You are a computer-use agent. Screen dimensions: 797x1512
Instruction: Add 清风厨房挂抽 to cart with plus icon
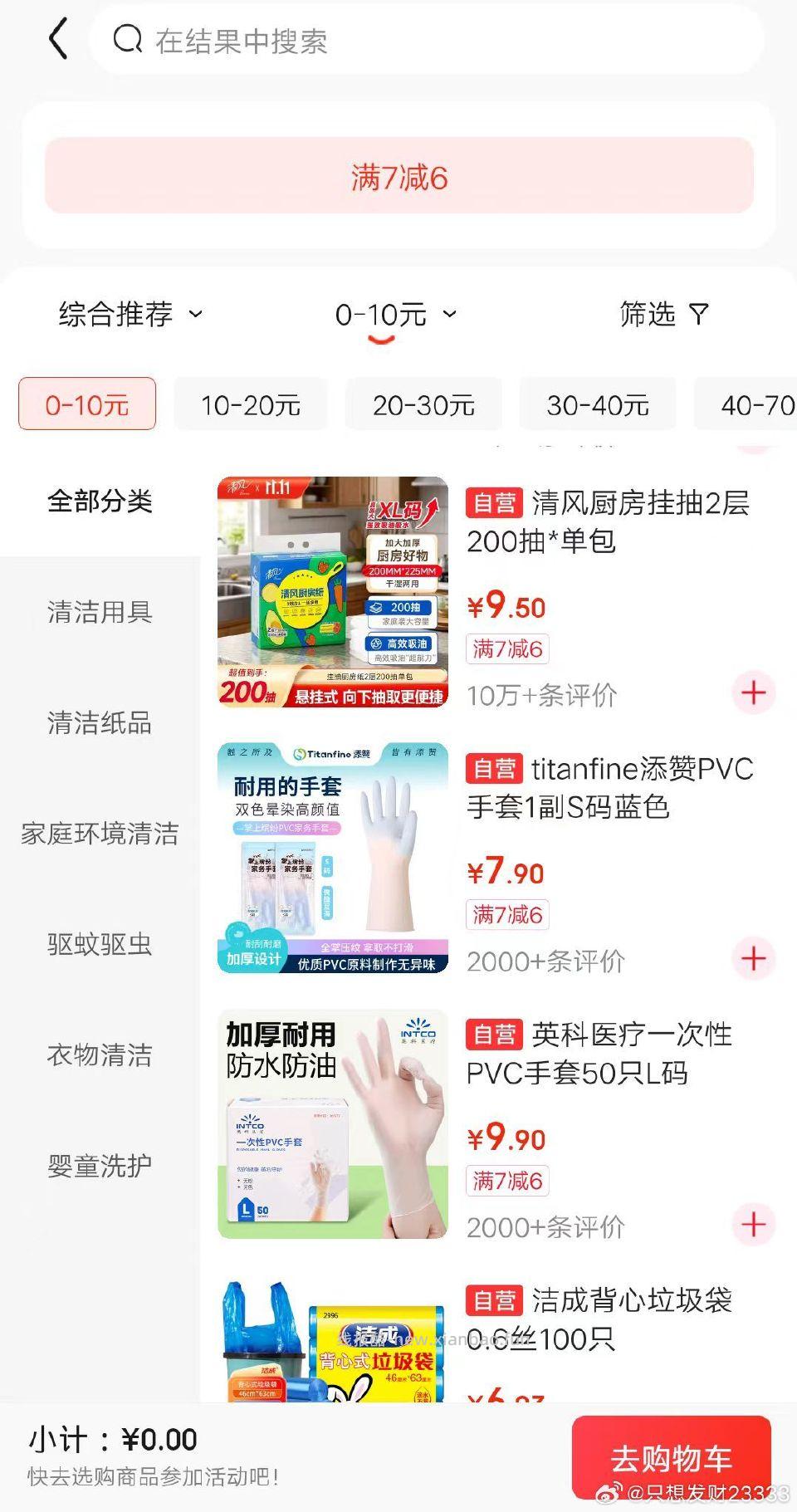pos(754,692)
